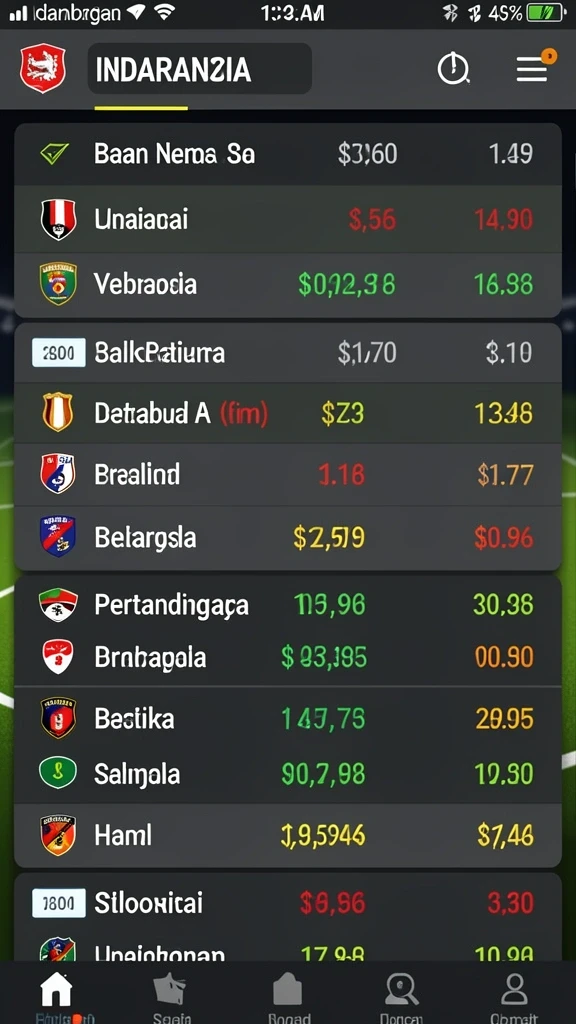Viewport: 576px width, 1024px height.
Task: Open the Unaiaoai row
Action: pyautogui.click(x=288, y=219)
